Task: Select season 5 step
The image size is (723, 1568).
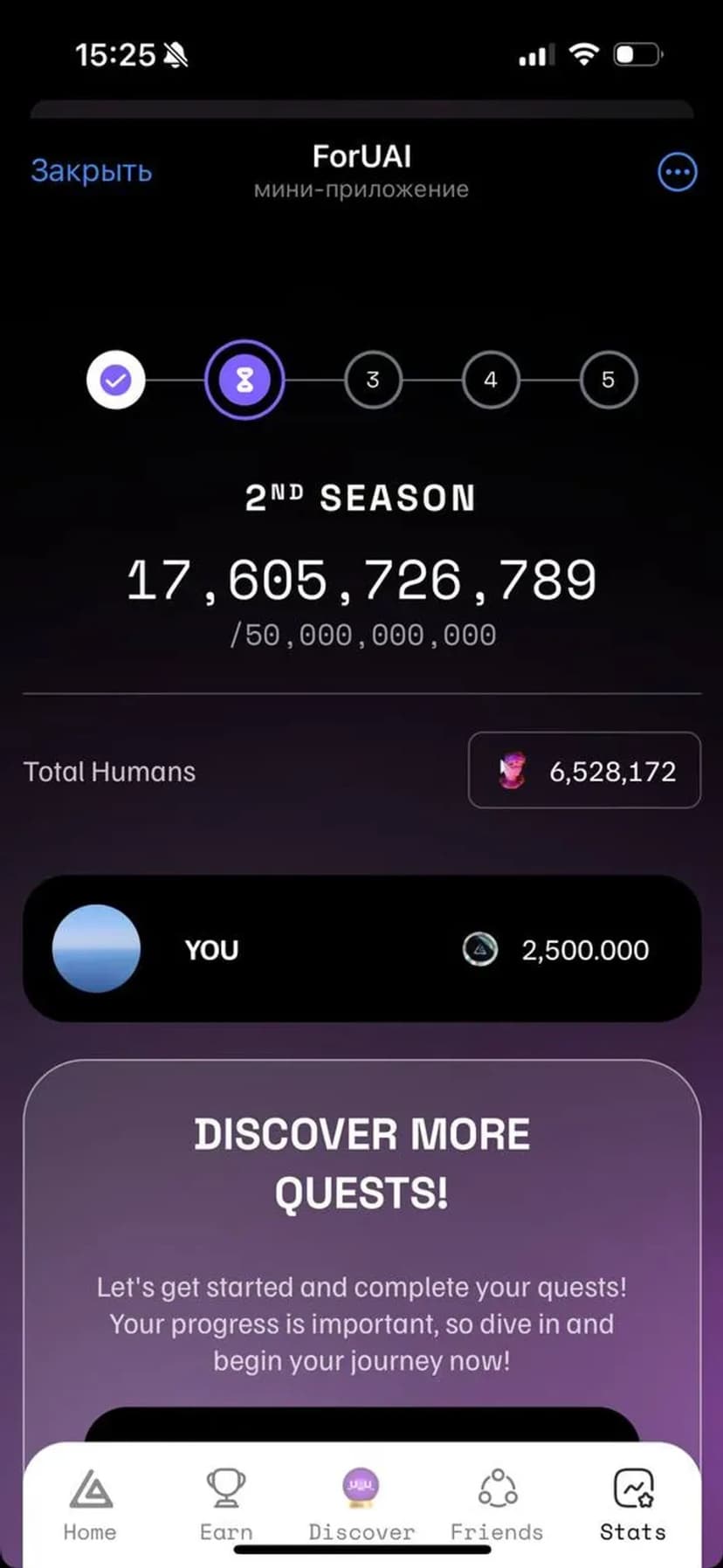Action: pos(608,380)
